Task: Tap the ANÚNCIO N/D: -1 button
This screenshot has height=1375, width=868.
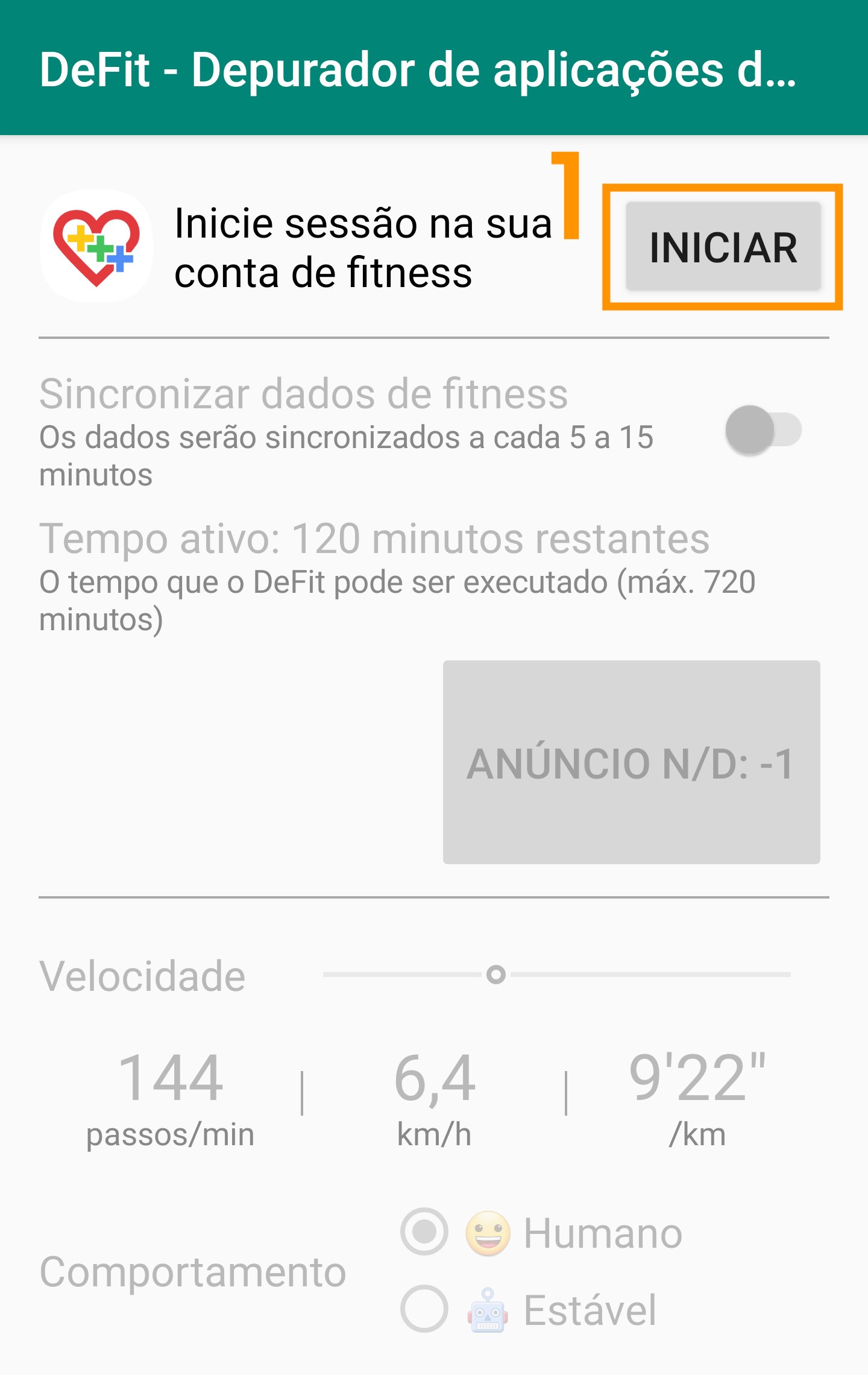Action: point(631,762)
